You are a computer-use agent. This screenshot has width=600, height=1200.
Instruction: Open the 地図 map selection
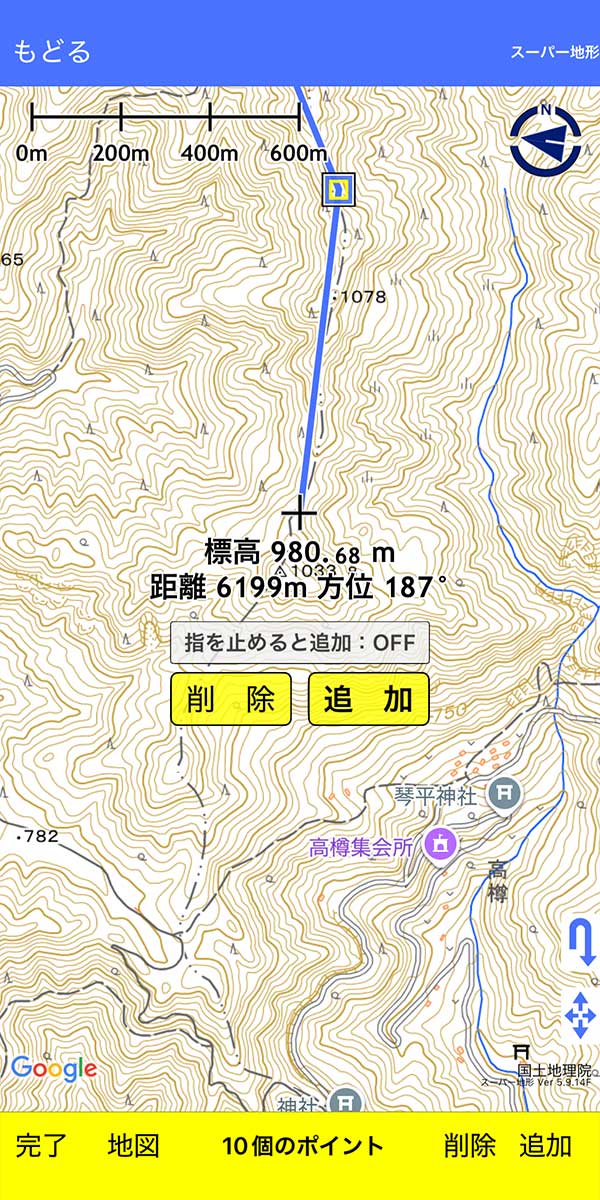pos(133,1146)
